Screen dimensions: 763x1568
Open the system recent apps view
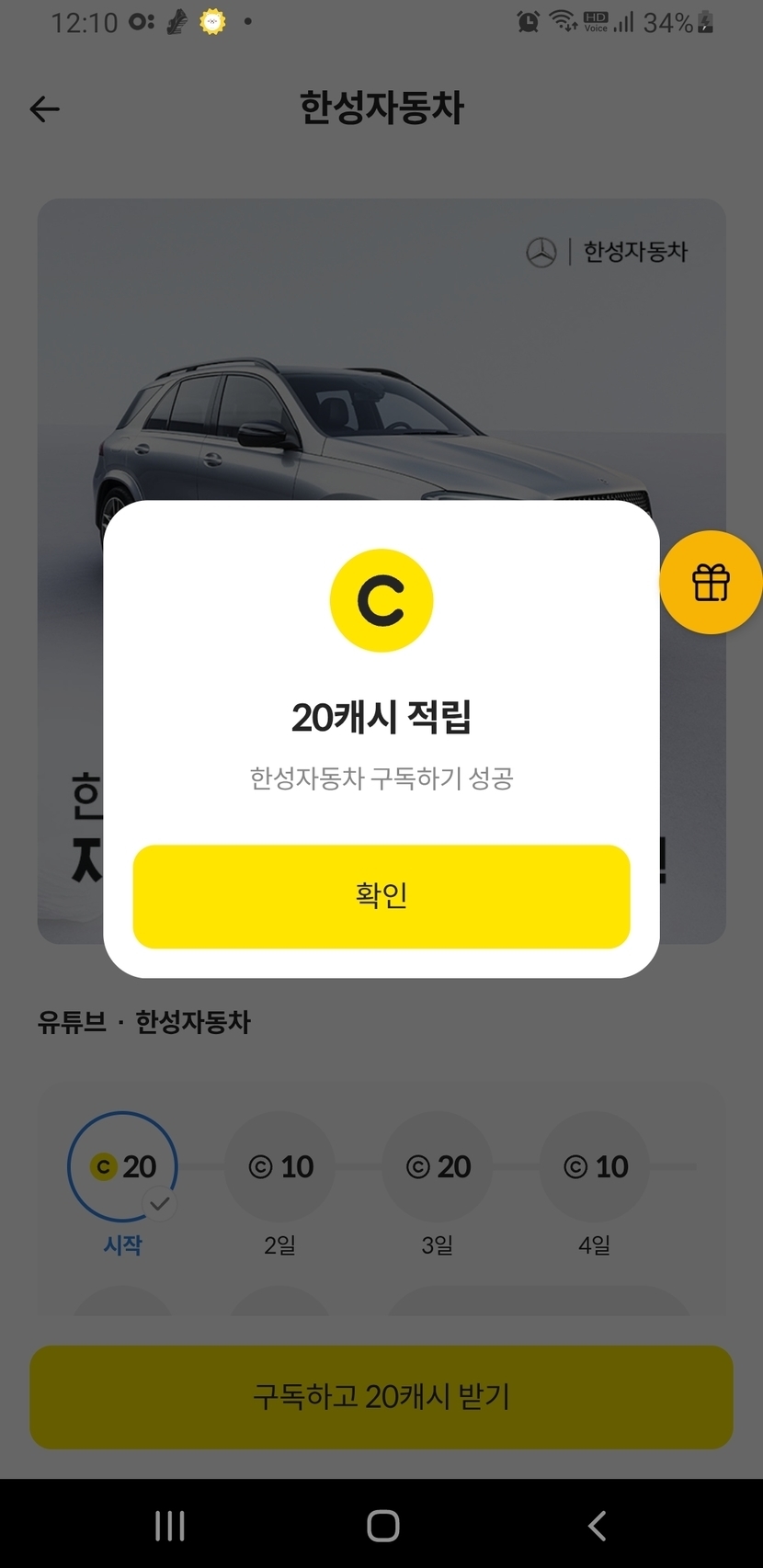[170, 1526]
